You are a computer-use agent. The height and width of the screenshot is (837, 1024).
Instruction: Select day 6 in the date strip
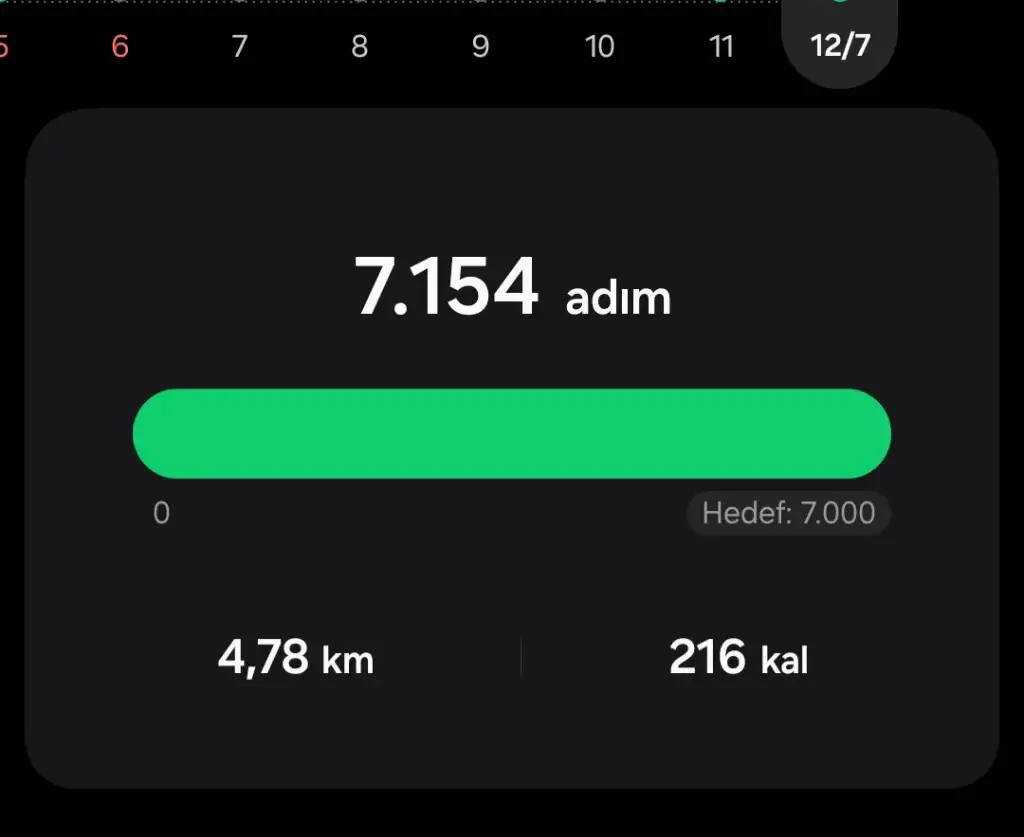[120, 46]
